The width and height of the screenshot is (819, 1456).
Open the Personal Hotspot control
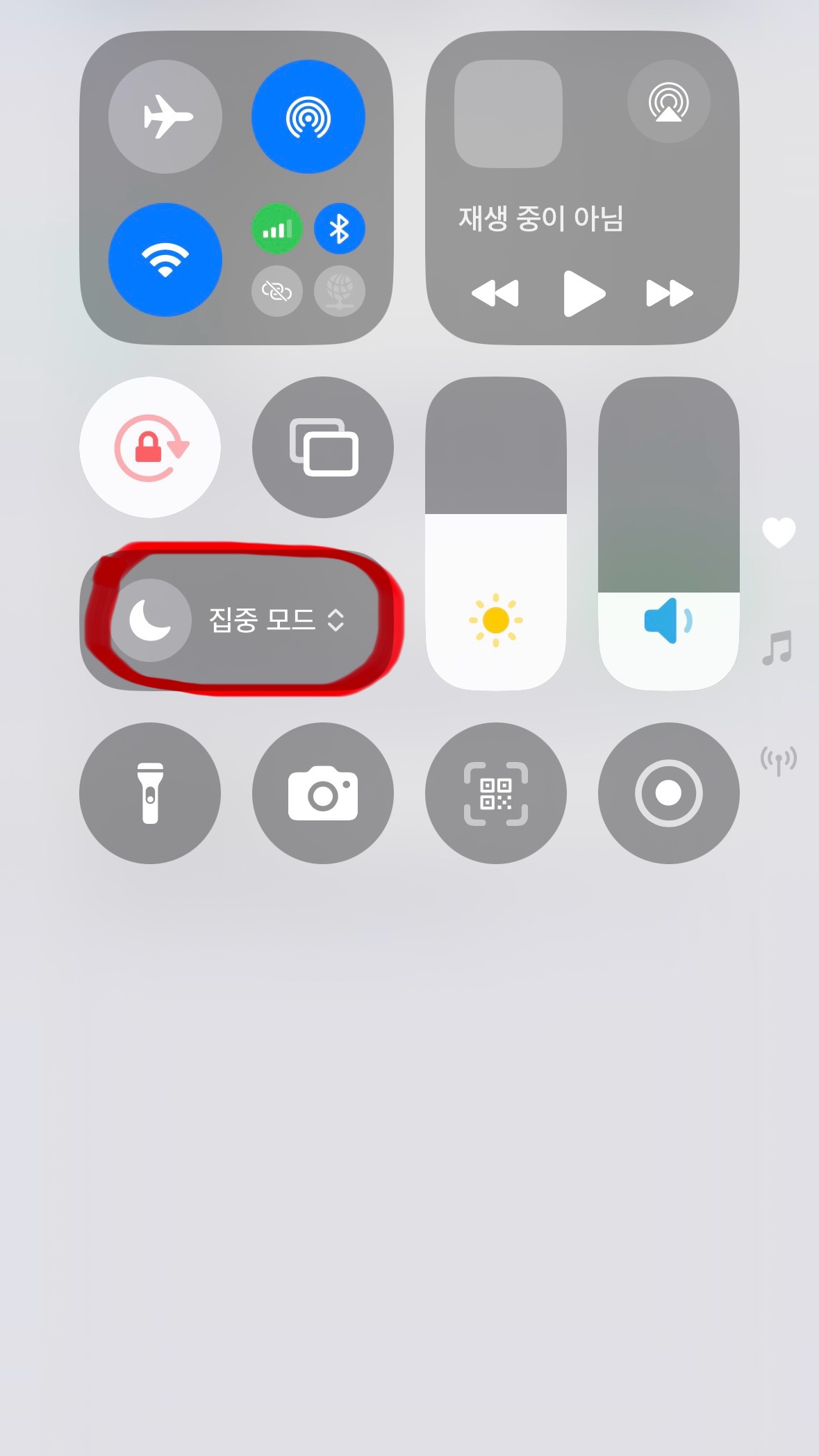[x=276, y=291]
